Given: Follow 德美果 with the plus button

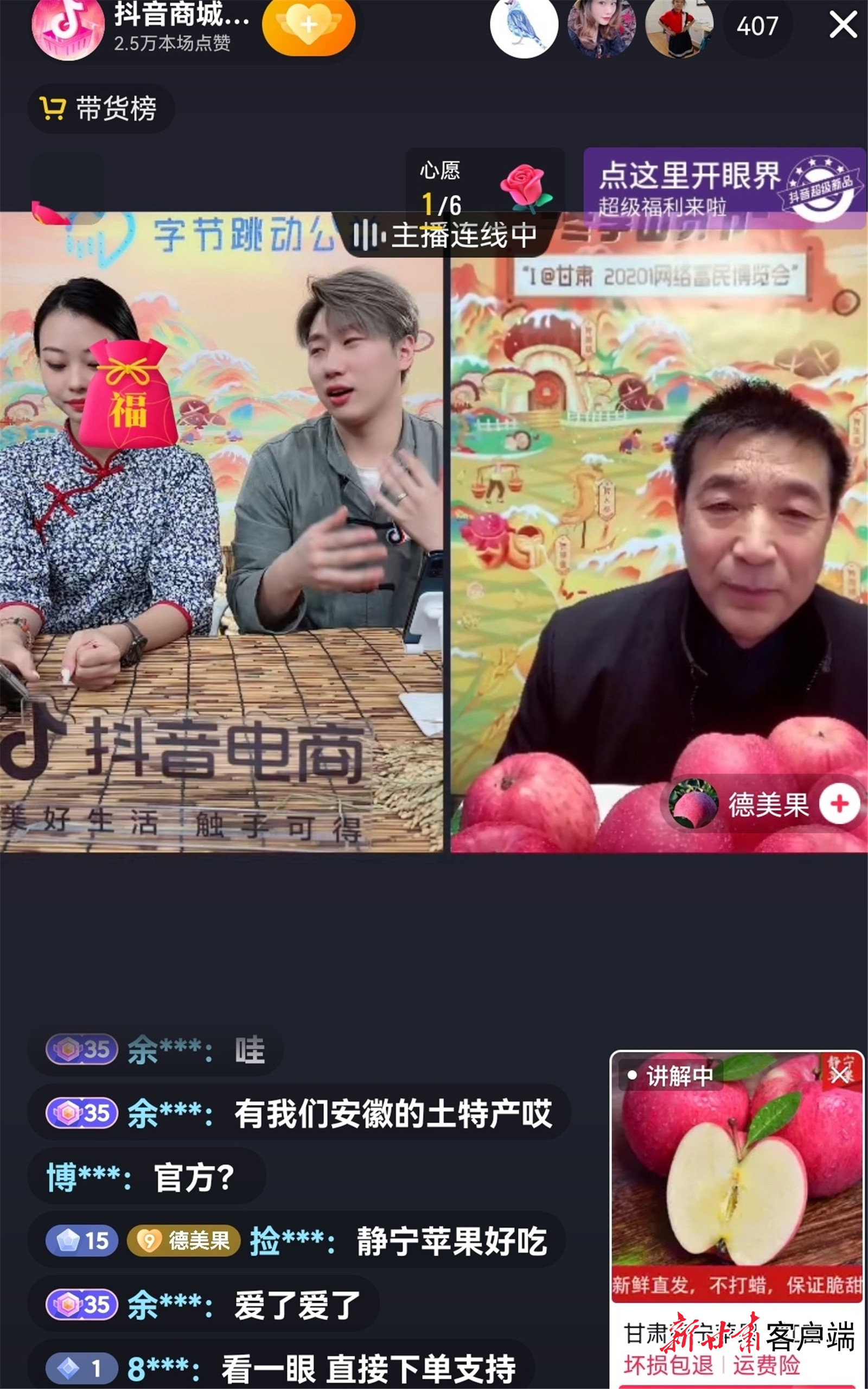Looking at the screenshot, I should (x=839, y=804).
